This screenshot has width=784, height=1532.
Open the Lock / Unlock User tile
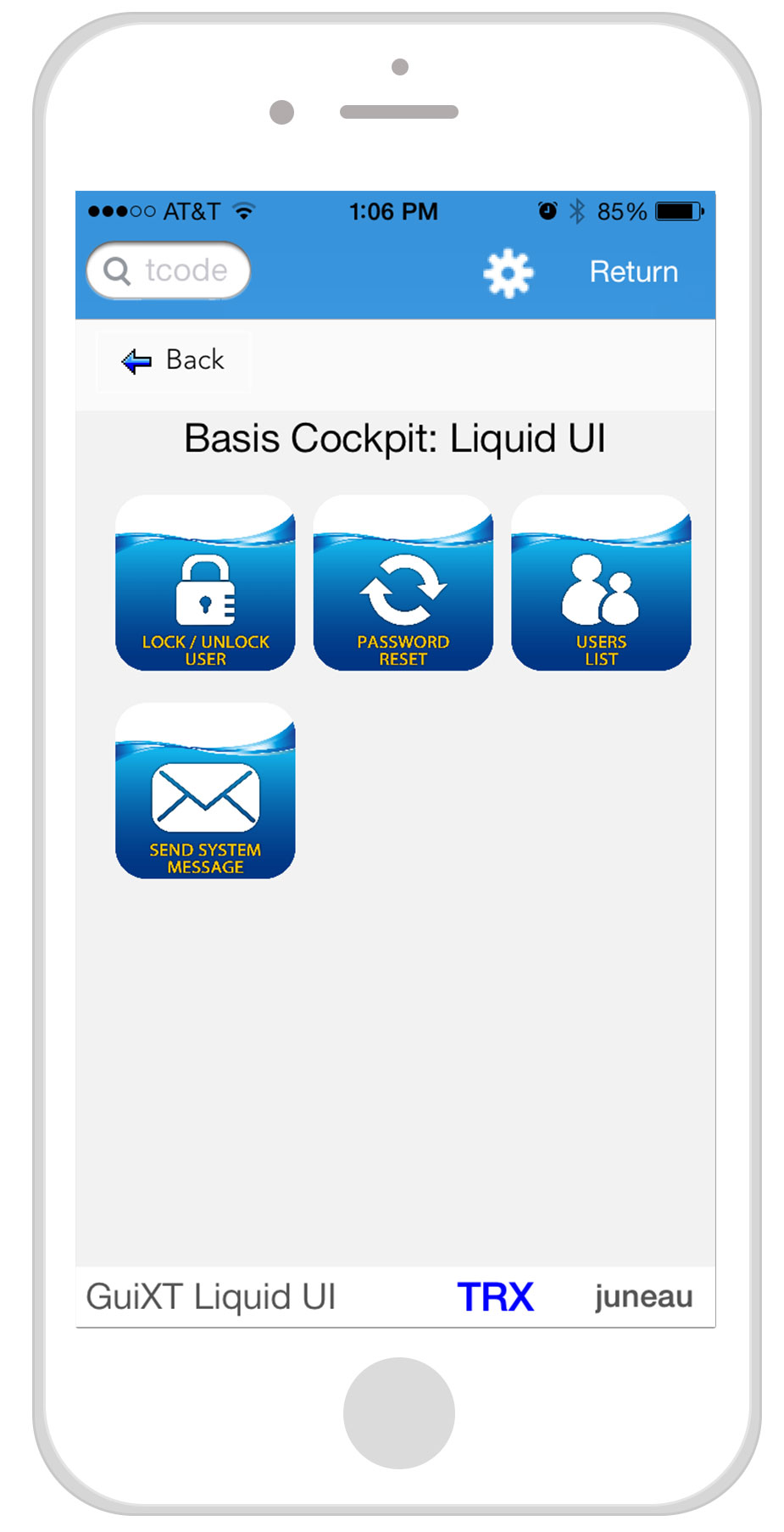click(x=205, y=584)
